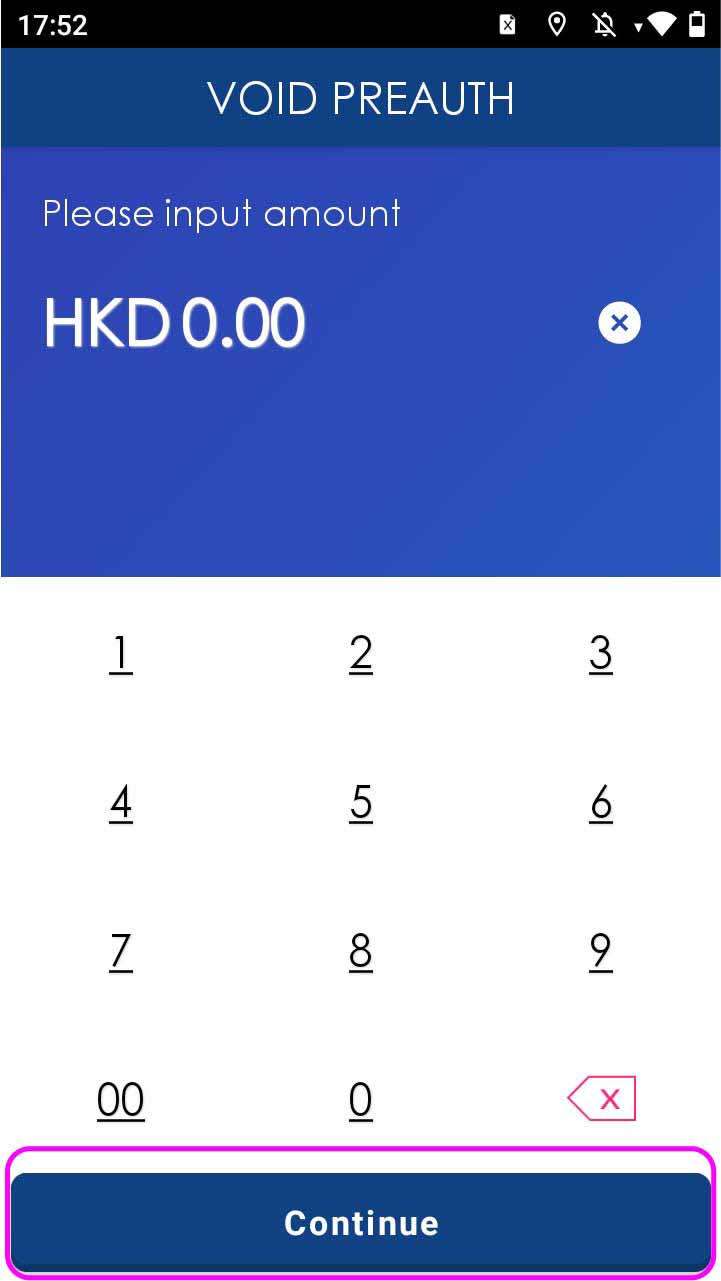
Task: Select digit 6 on keypad
Action: pos(600,802)
